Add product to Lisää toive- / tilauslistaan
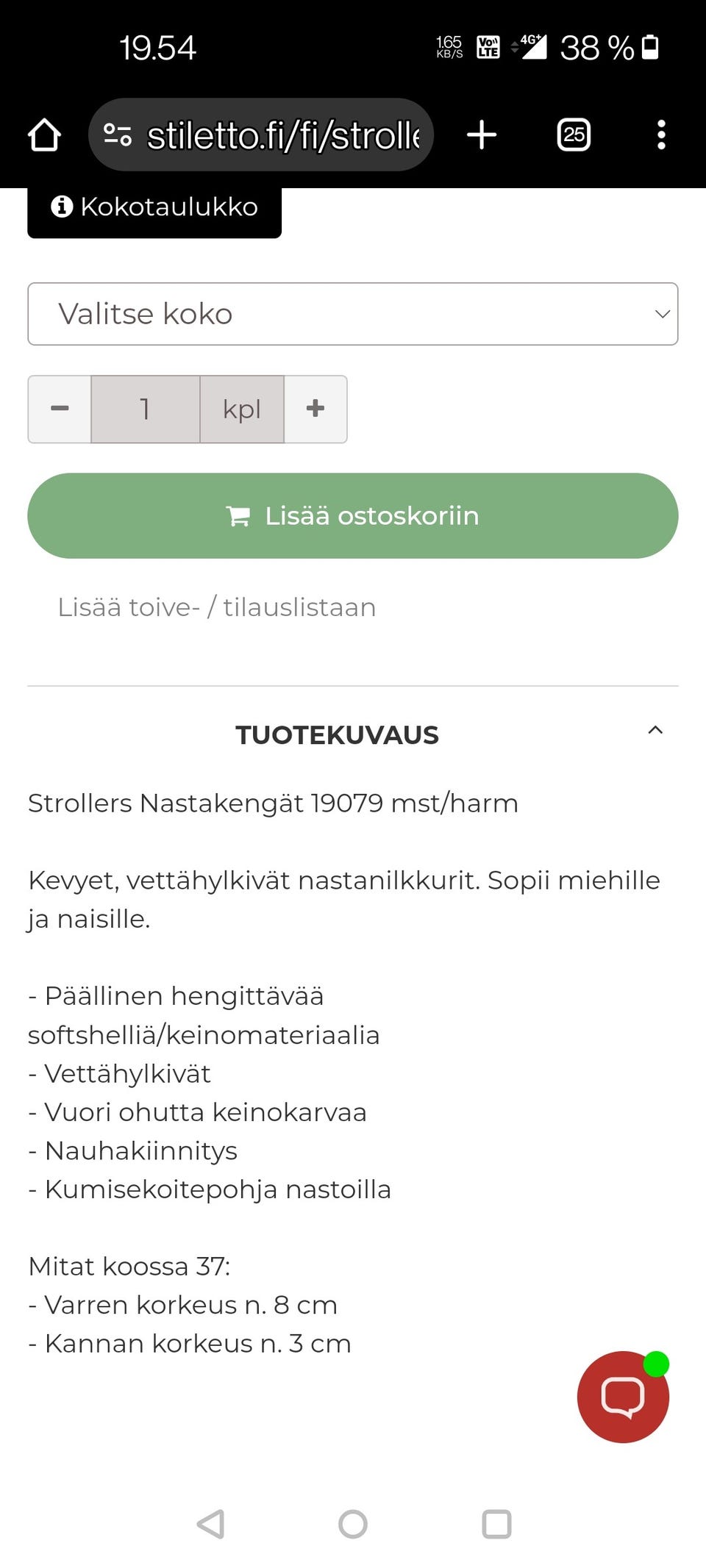 216,606
